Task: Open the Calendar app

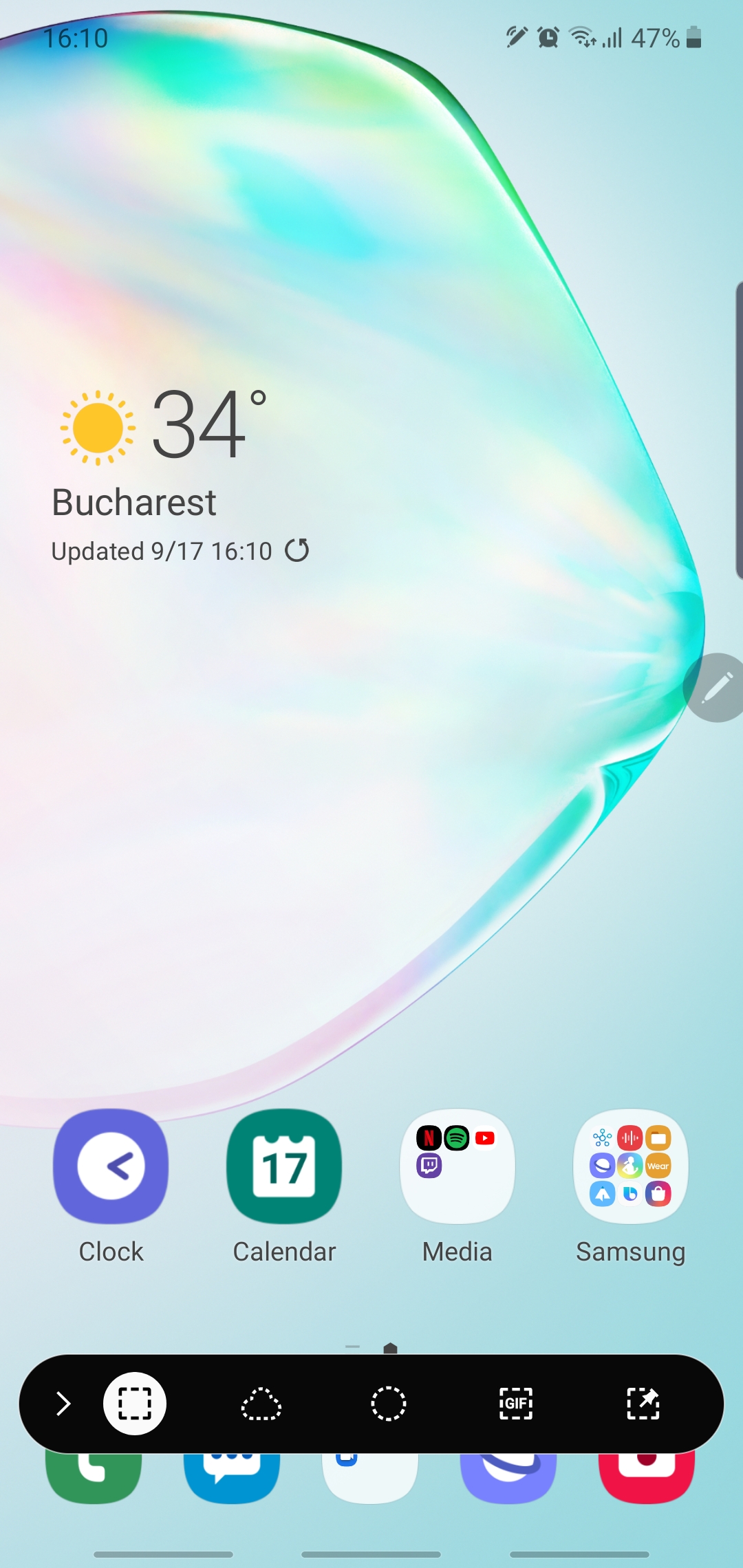Action: [x=284, y=1166]
